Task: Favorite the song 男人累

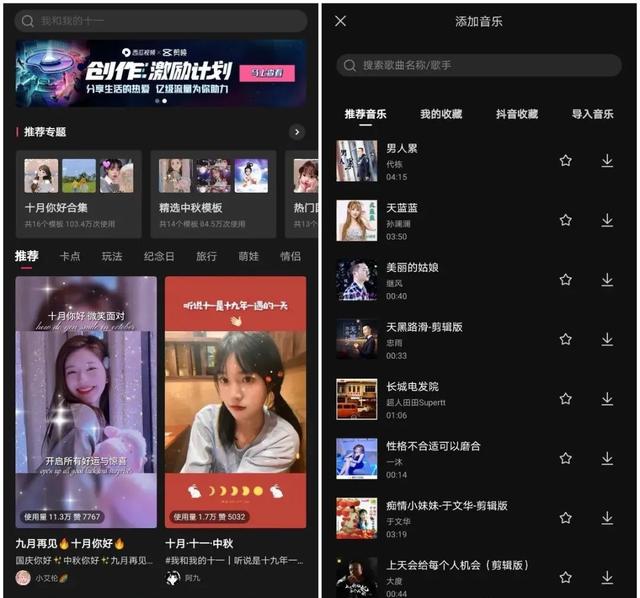Action: point(565,161)
